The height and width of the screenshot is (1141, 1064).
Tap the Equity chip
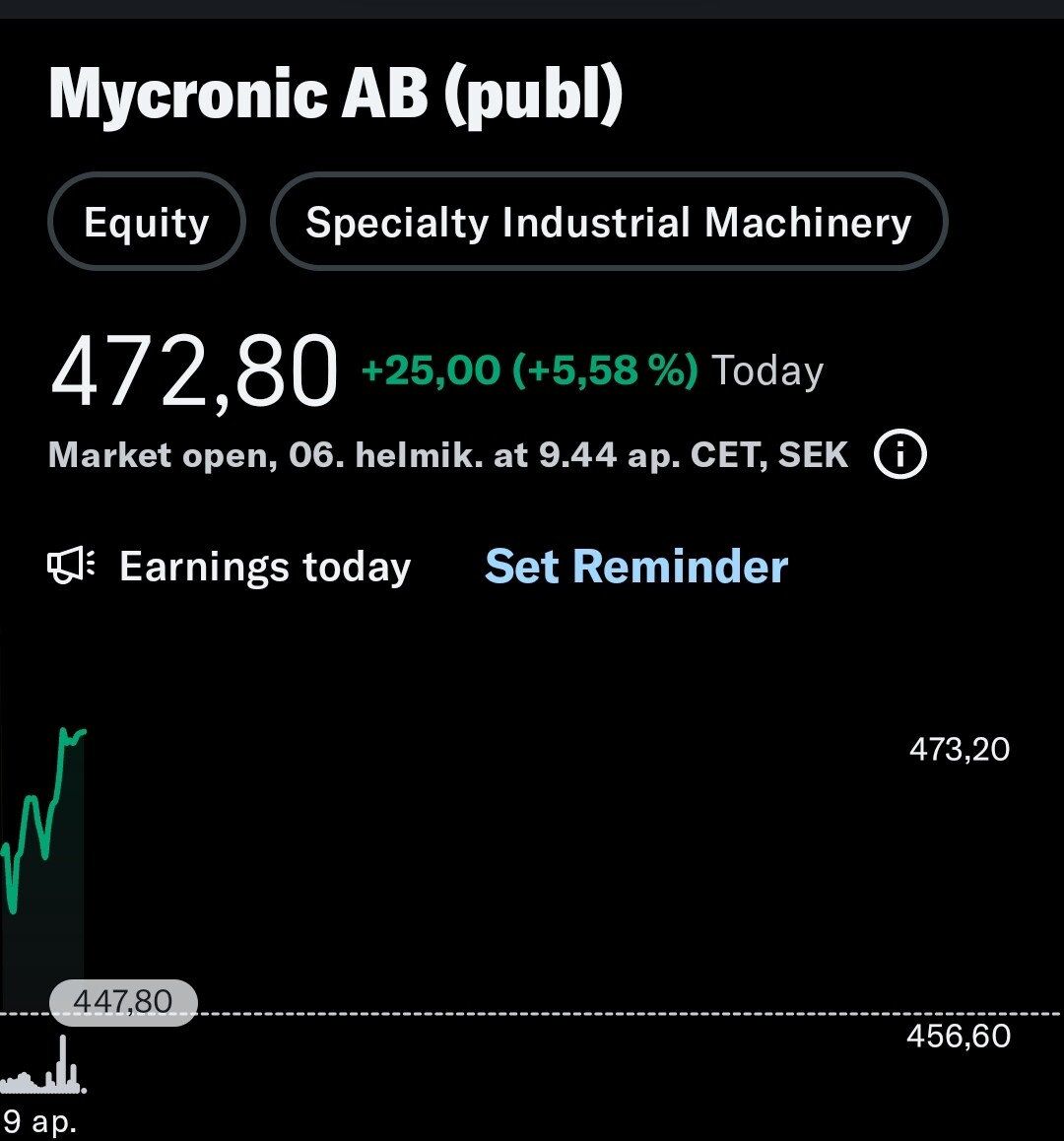point(146,222)
